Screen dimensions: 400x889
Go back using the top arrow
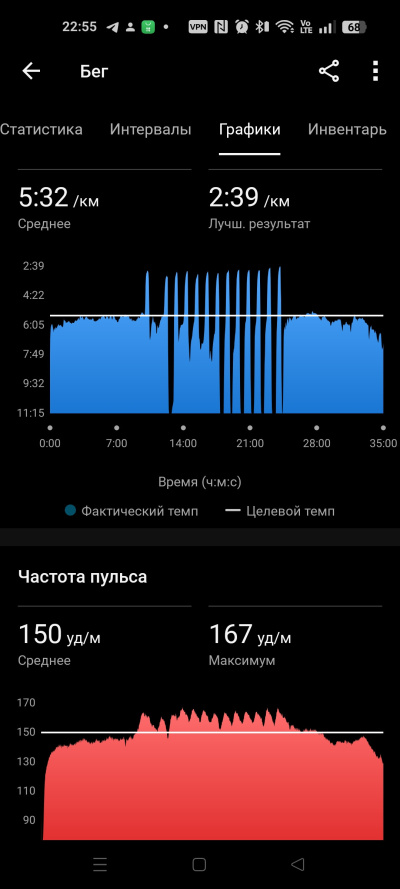(x=31, y=71)
